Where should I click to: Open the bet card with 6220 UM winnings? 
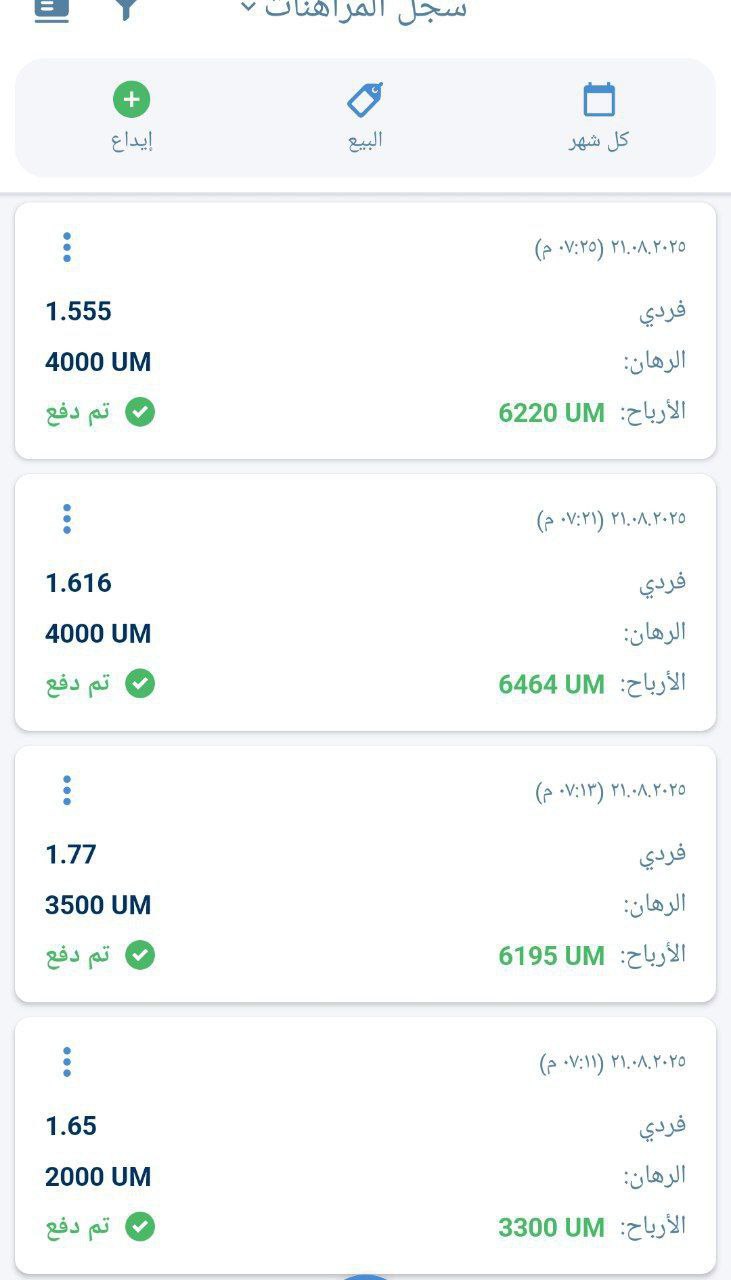[x=365, y=331]
